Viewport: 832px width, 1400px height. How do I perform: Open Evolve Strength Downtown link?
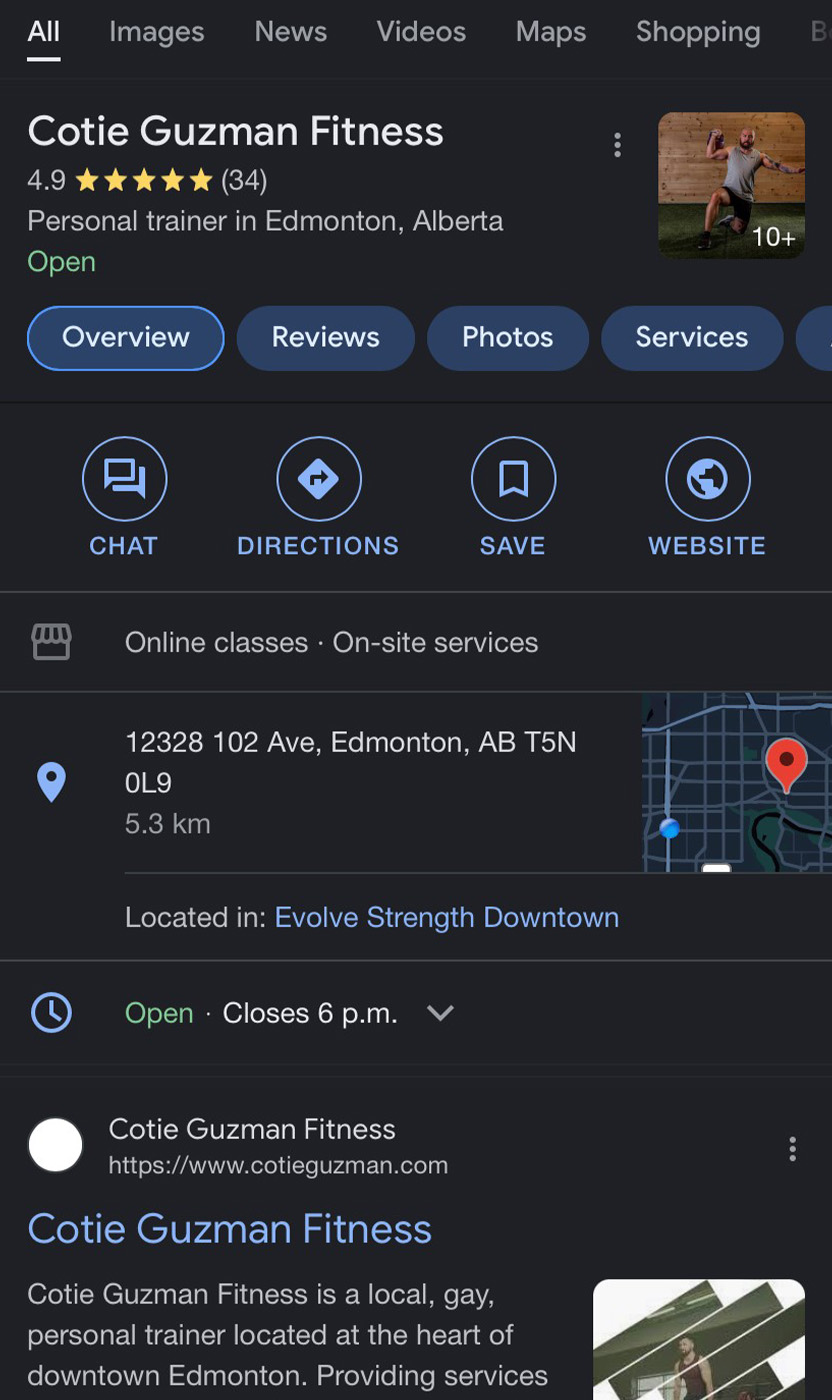tap(446, 917)
